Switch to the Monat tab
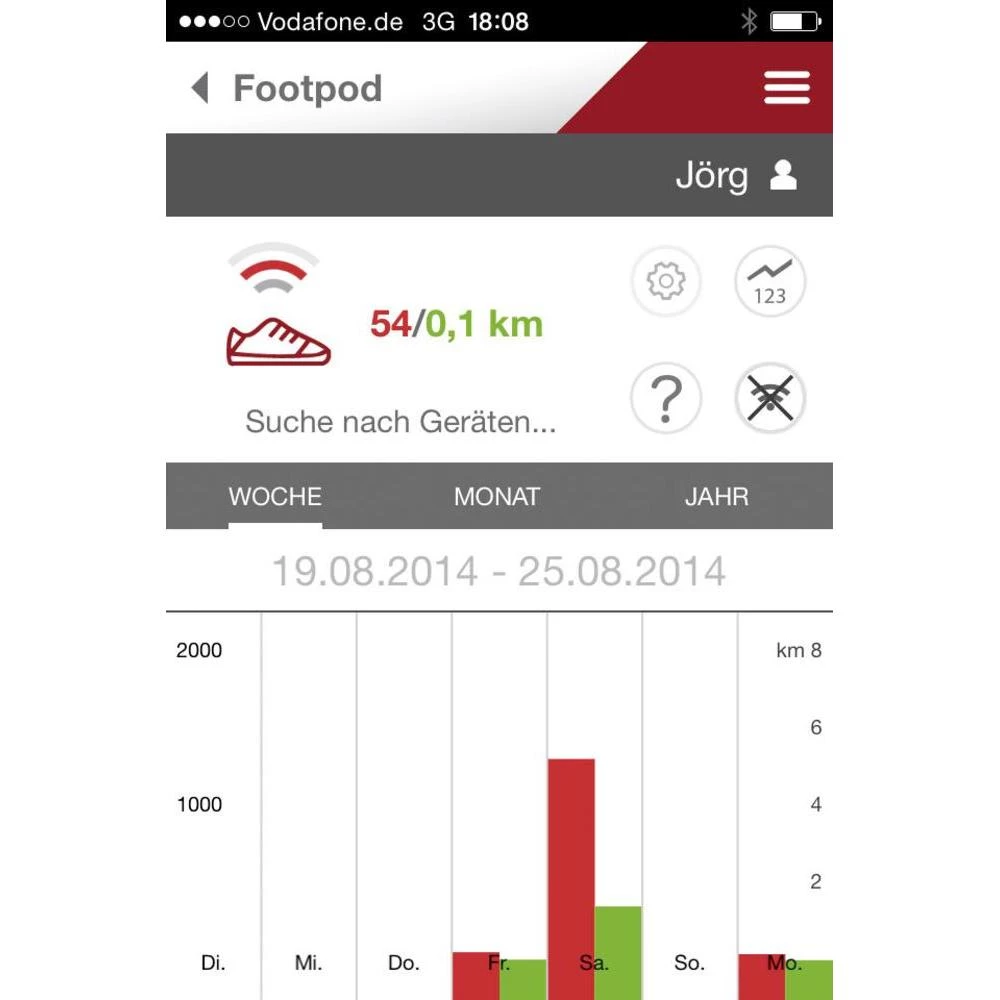 497,497
